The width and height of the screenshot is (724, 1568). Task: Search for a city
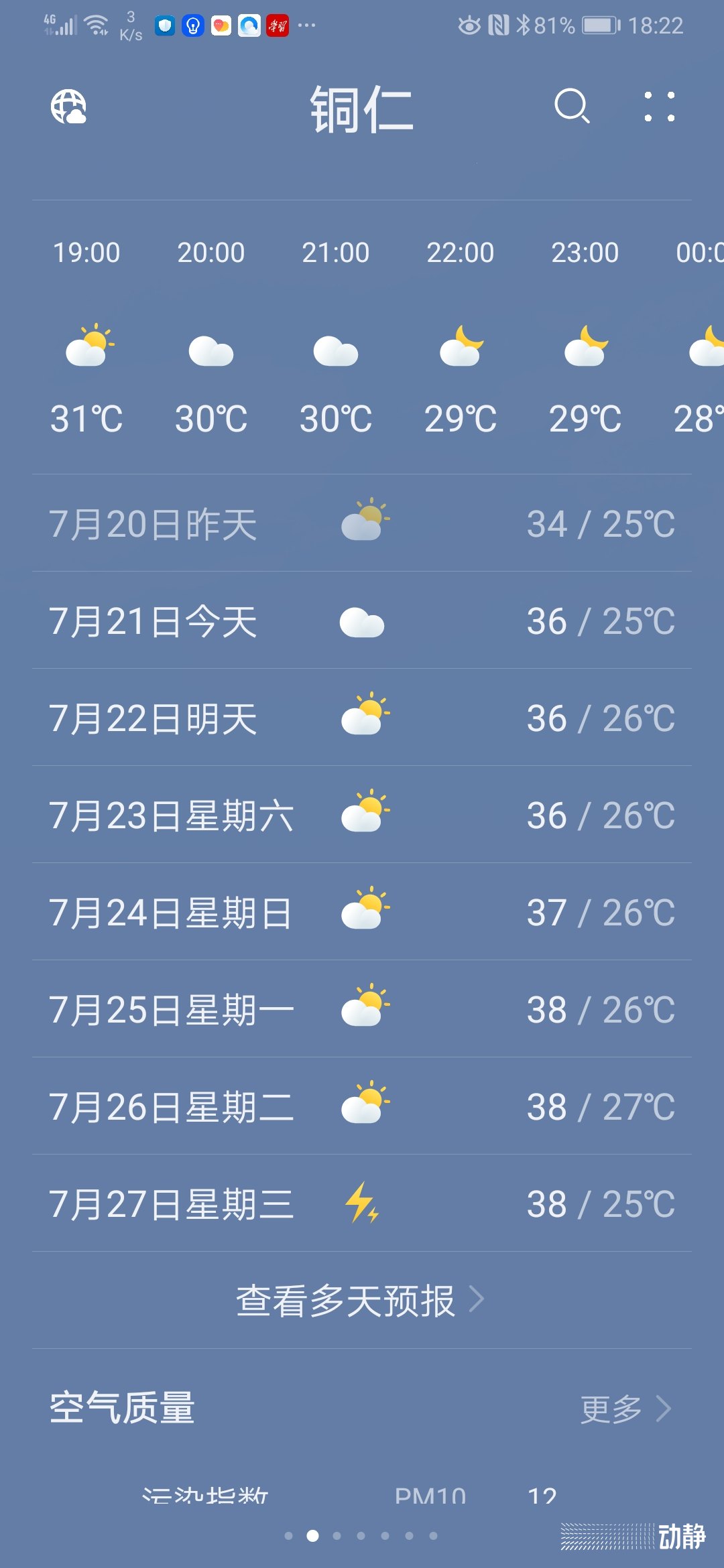click(572, 107)
